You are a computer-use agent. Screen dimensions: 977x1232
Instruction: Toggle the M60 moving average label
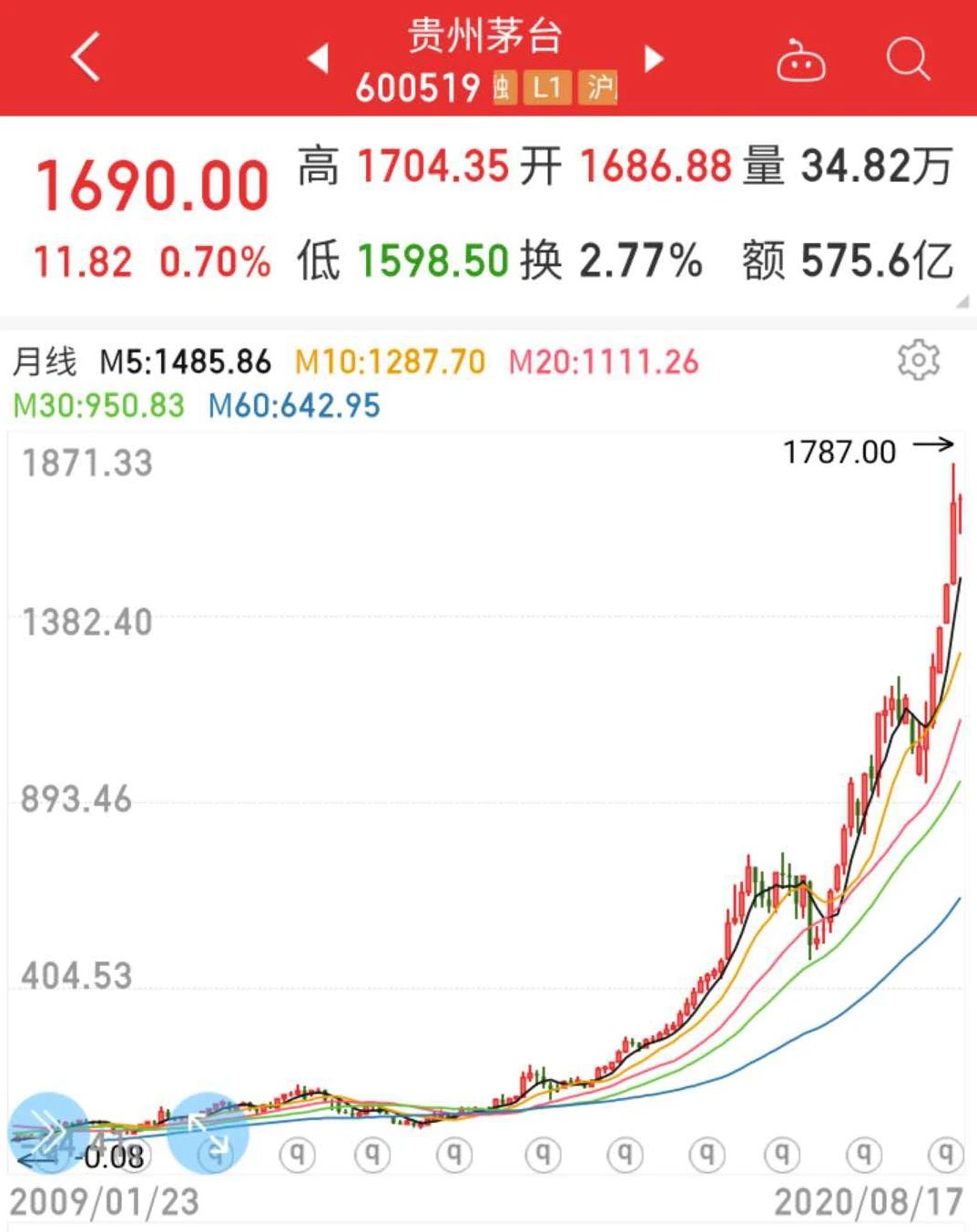293,404
